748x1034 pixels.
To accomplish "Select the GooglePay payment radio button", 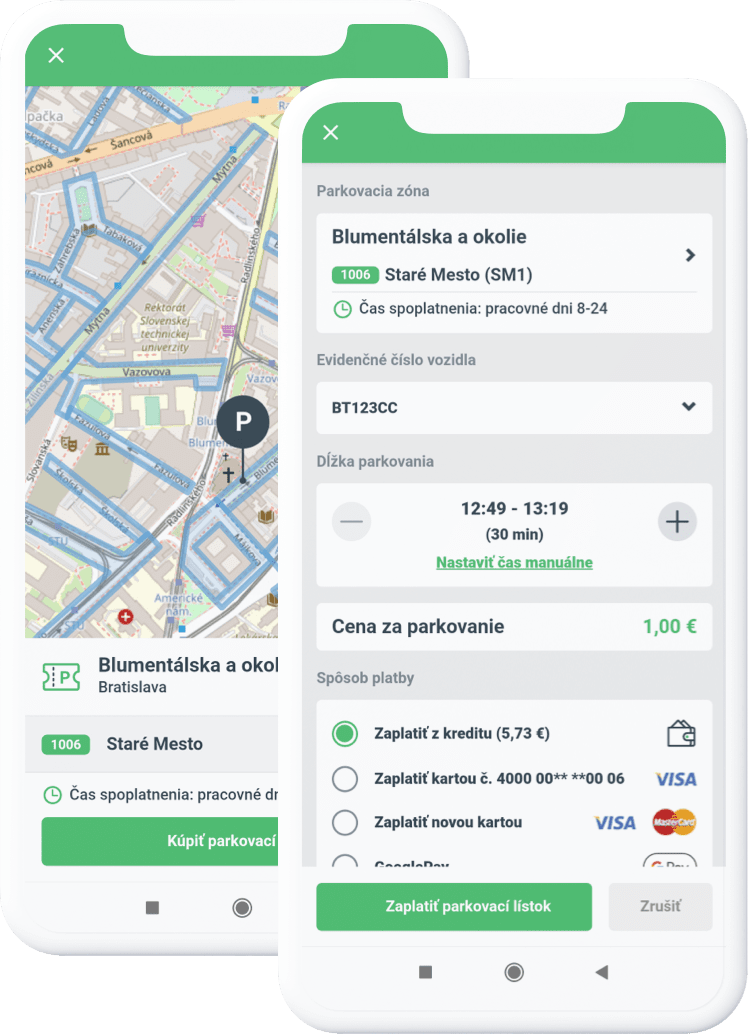I will 345,865.
